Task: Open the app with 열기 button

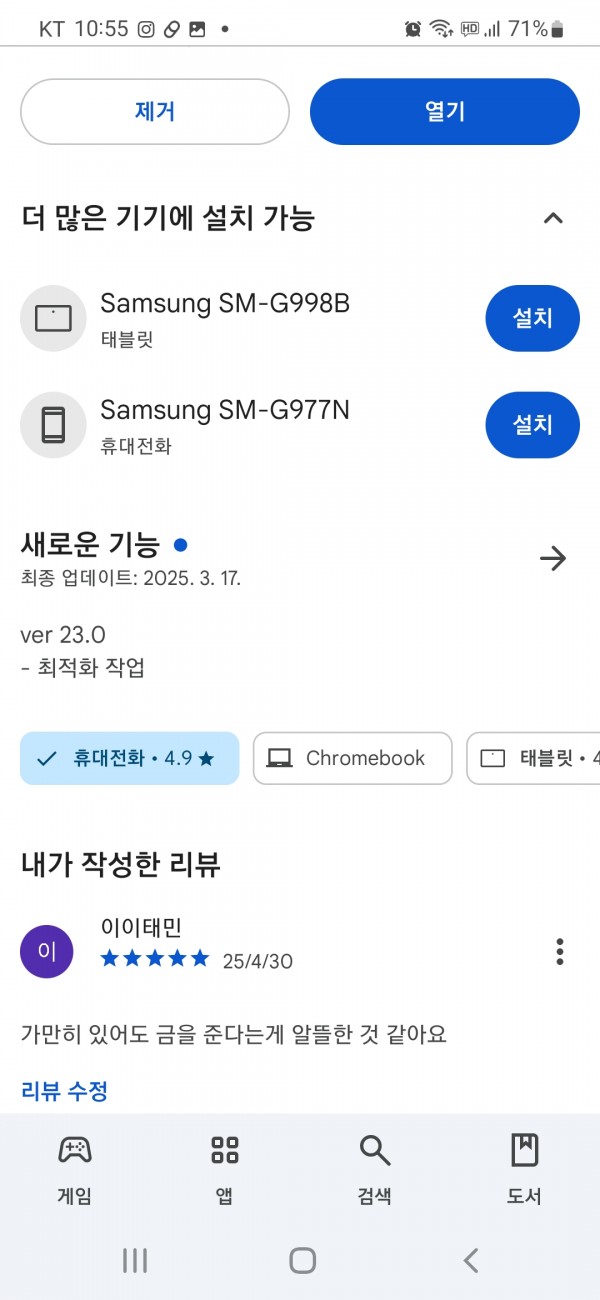Action: point(445,111)
